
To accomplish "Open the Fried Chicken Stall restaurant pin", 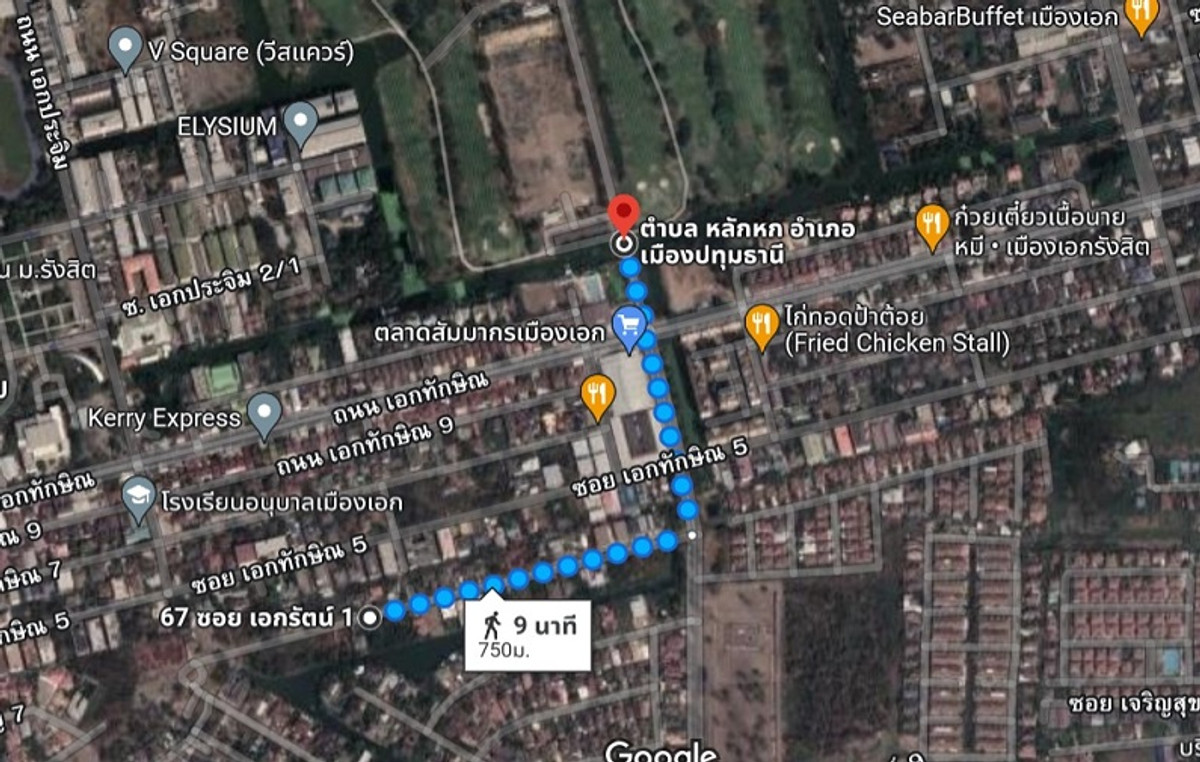I will tap(763, 324).
